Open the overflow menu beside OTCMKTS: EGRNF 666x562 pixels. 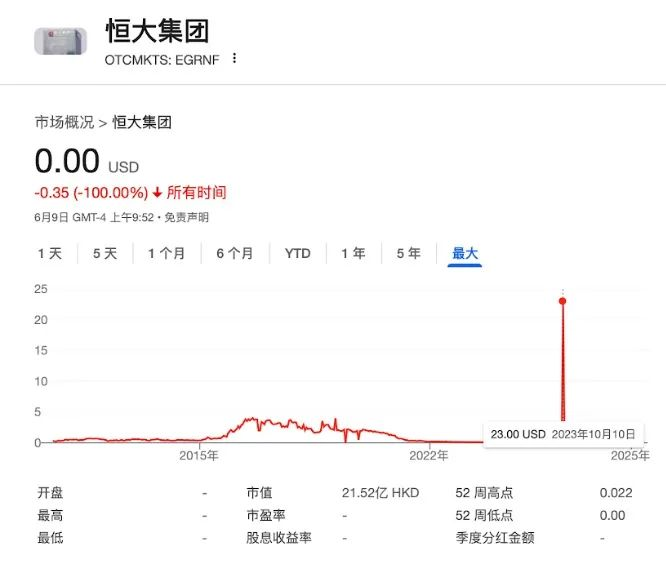click(x=235, y=58)
